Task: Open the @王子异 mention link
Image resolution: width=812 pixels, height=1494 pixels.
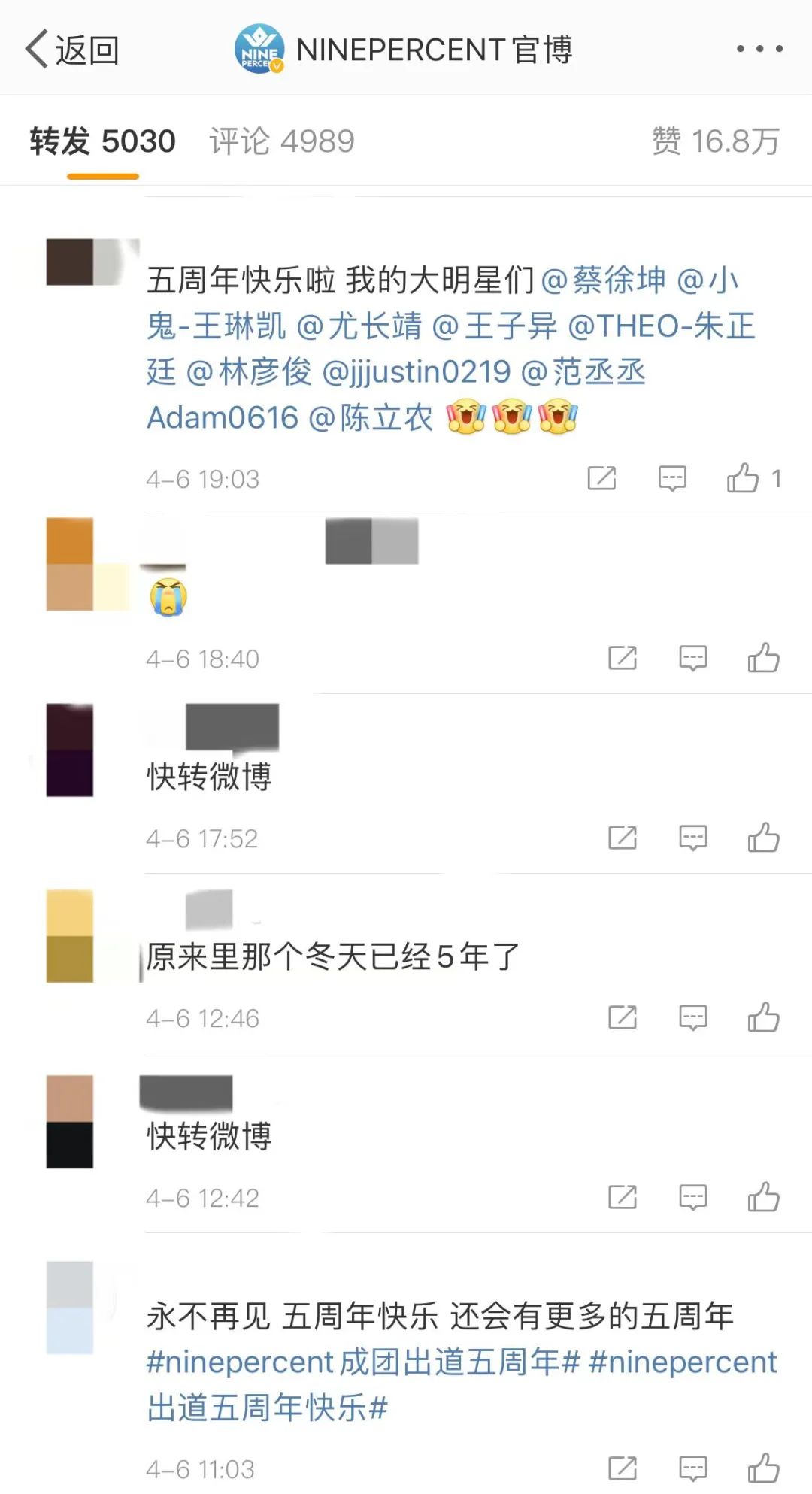Action: point(496,326)
